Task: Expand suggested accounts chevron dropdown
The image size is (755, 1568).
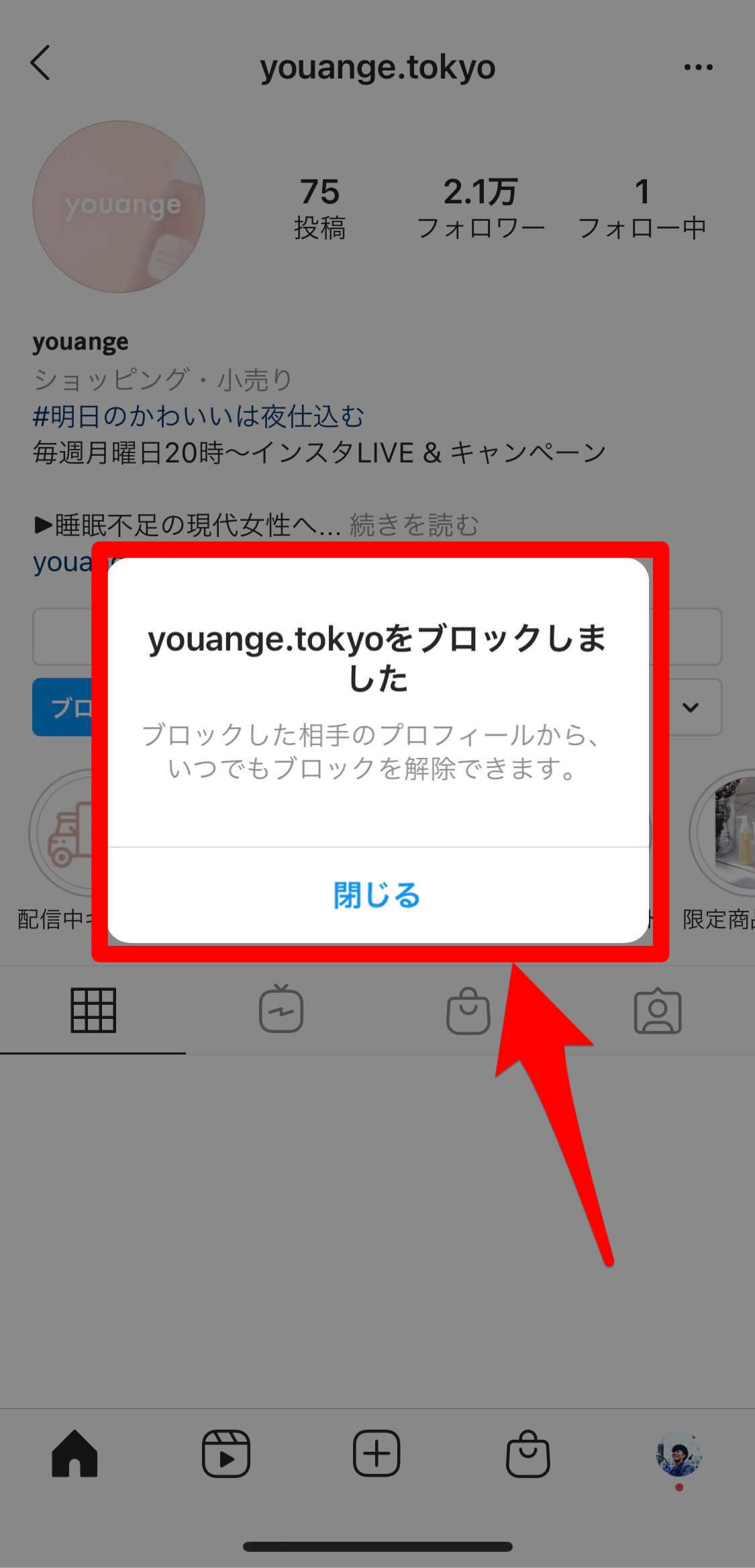Action: click(x=691, y=707)
